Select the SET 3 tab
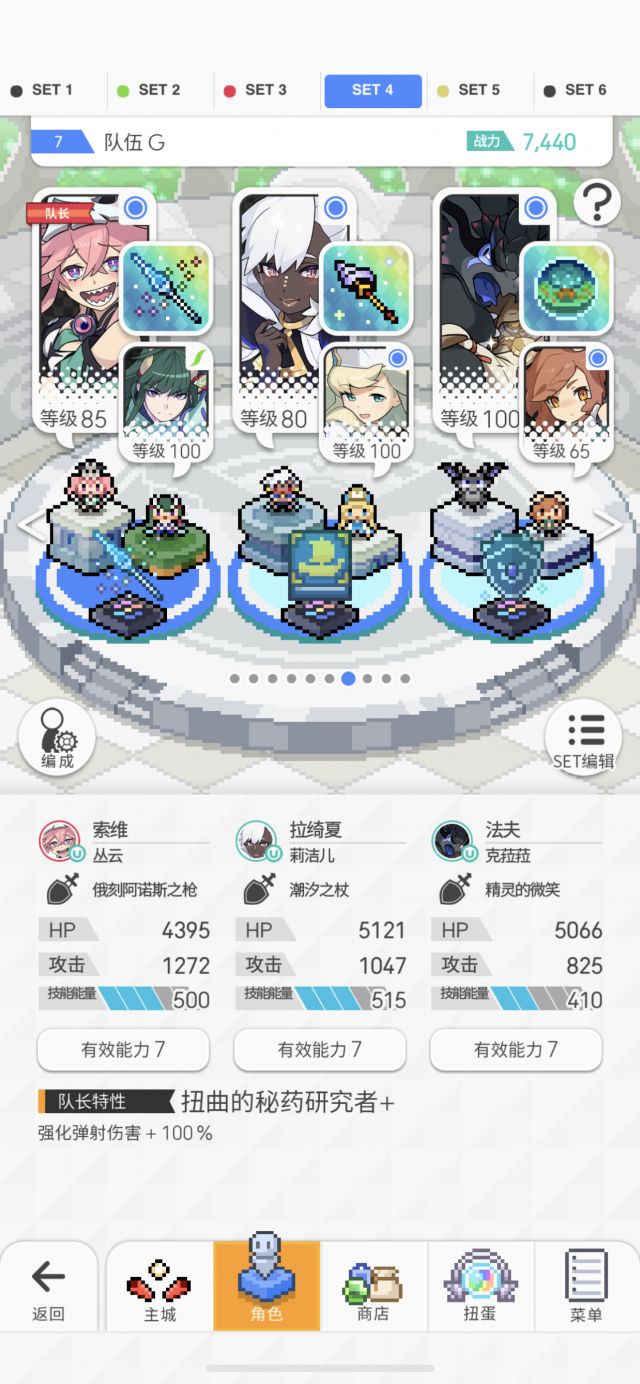The image size is (640, 1384). tap(256, 90)
